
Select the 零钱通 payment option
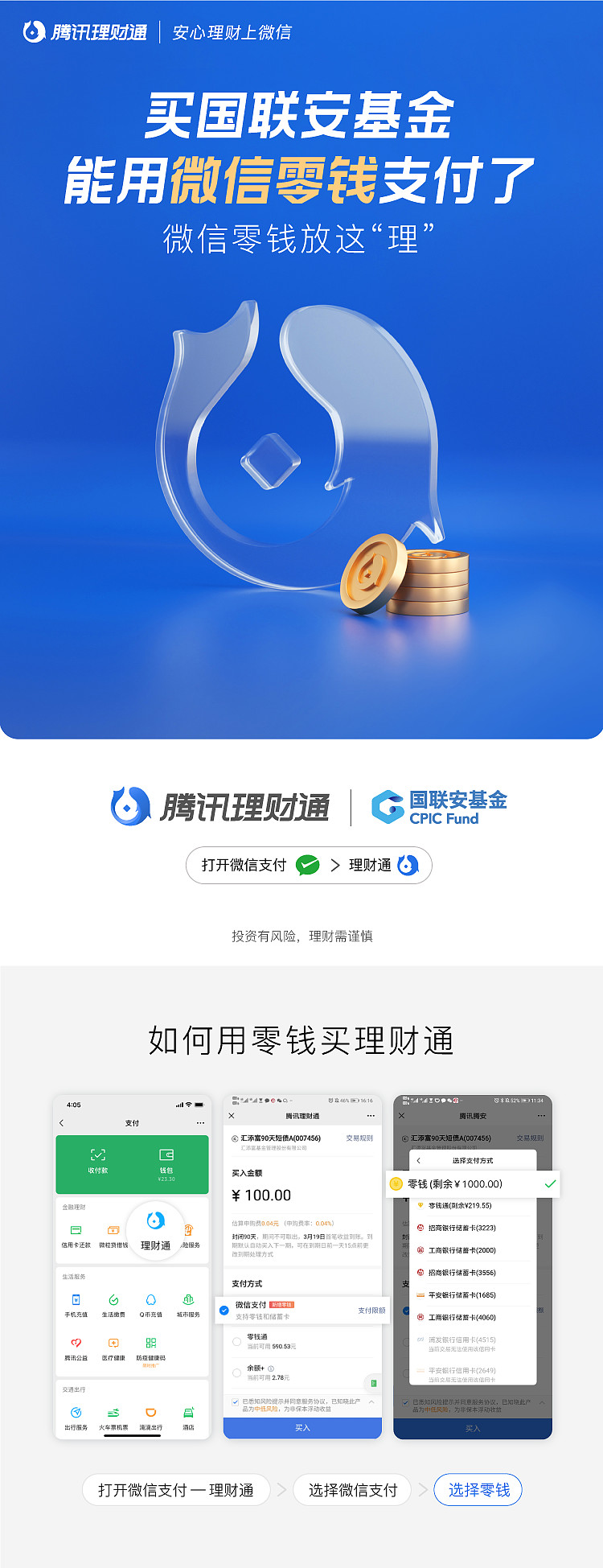[257, 1336]
